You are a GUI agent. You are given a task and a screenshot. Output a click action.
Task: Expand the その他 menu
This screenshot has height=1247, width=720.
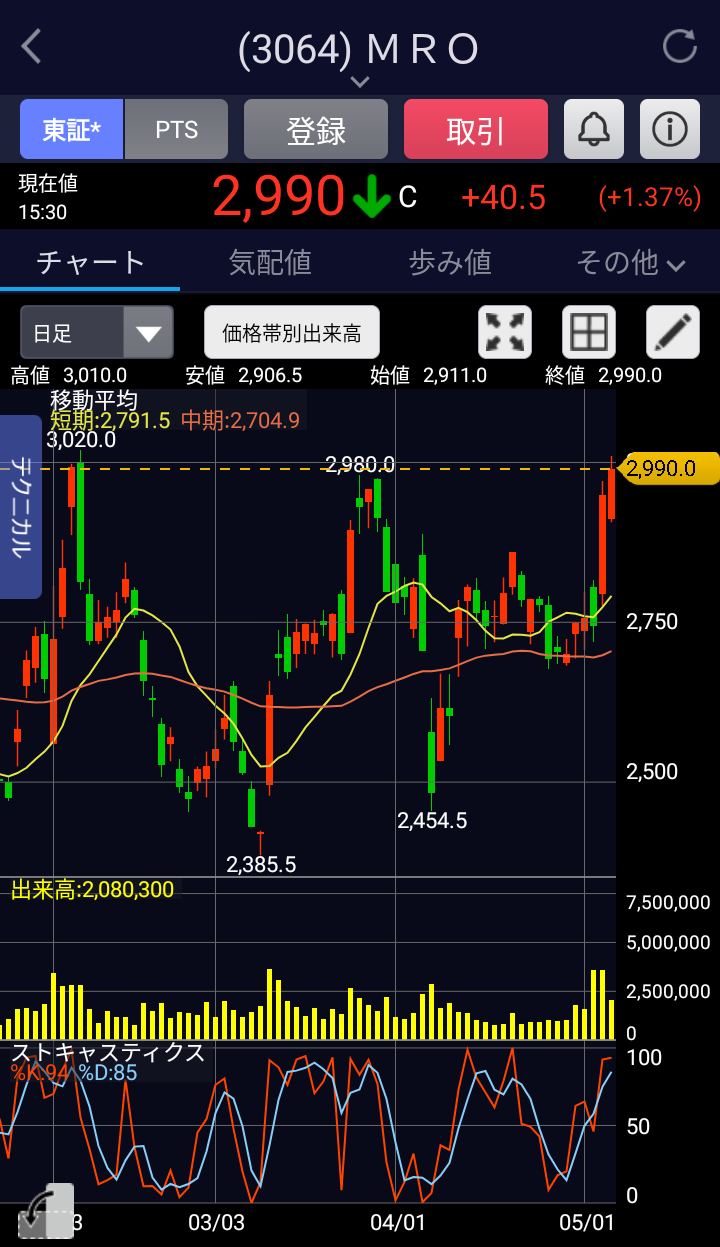[x=630, y=262]
